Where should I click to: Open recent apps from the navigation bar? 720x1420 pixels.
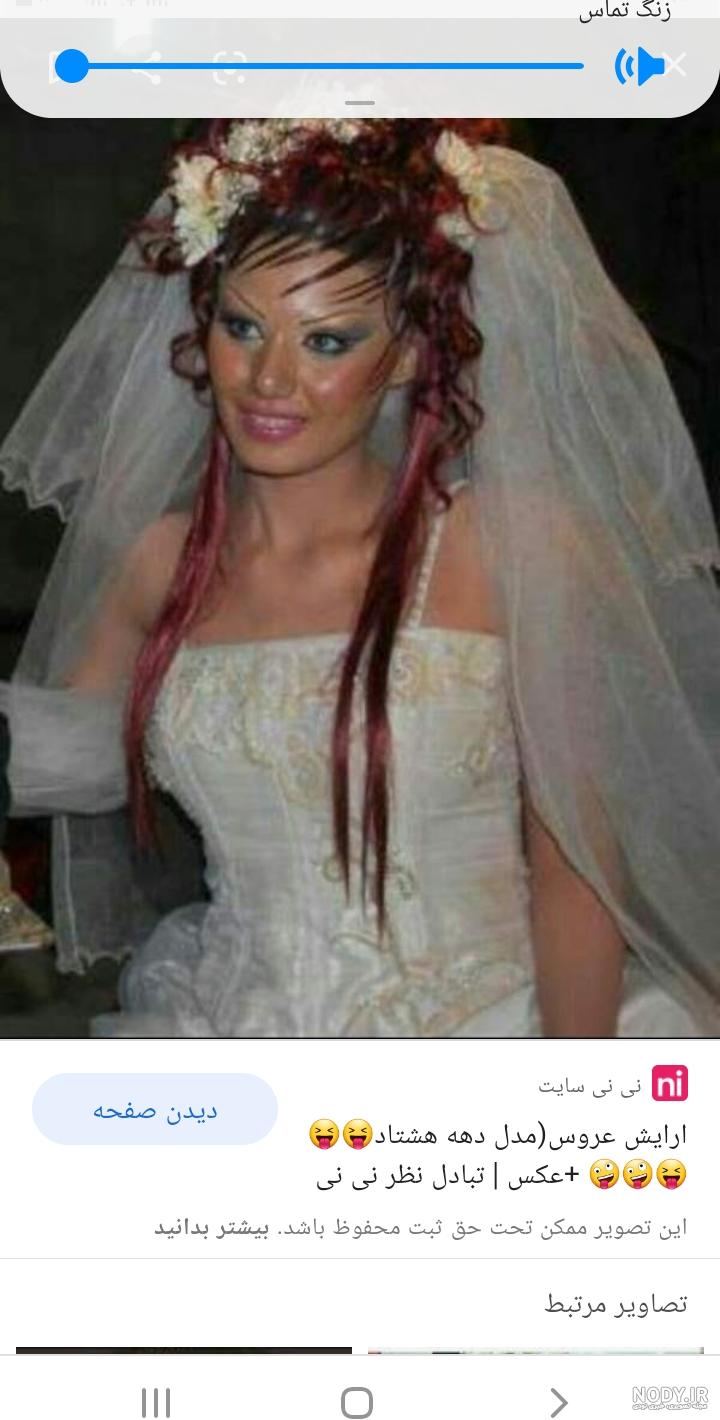tap(156, 1402)
